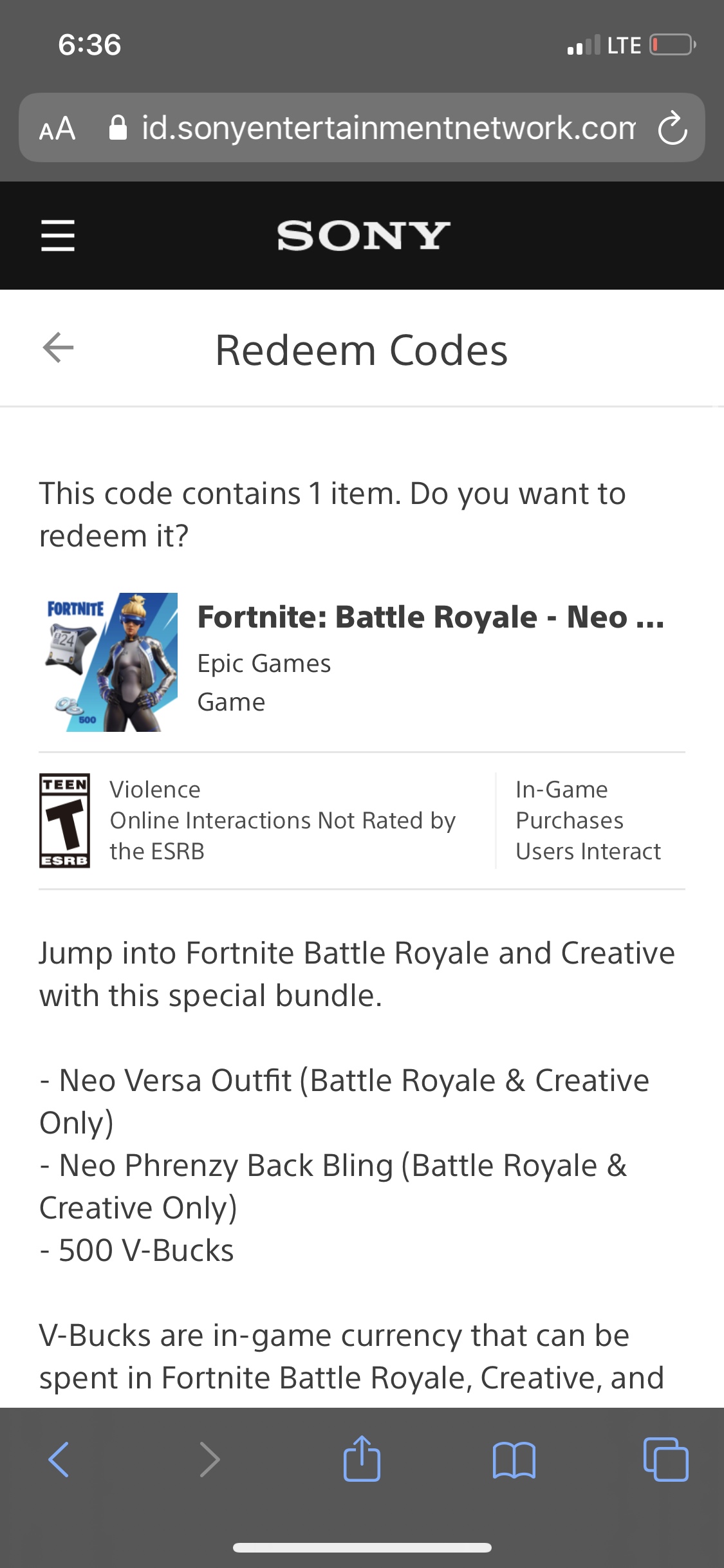Screen dimensions: 724x1568
Task: Open Safari bookmarks
Action: (514, 1459)
